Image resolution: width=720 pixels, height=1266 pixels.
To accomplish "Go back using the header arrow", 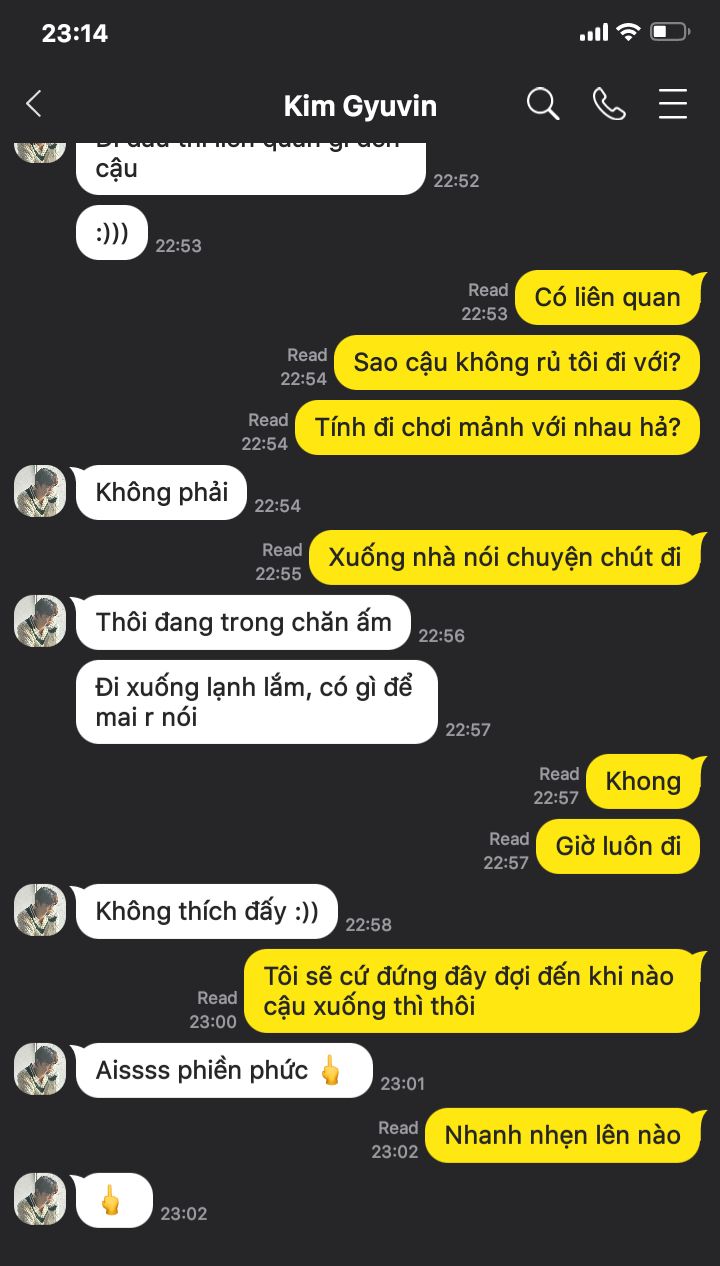I will (34, 104).
